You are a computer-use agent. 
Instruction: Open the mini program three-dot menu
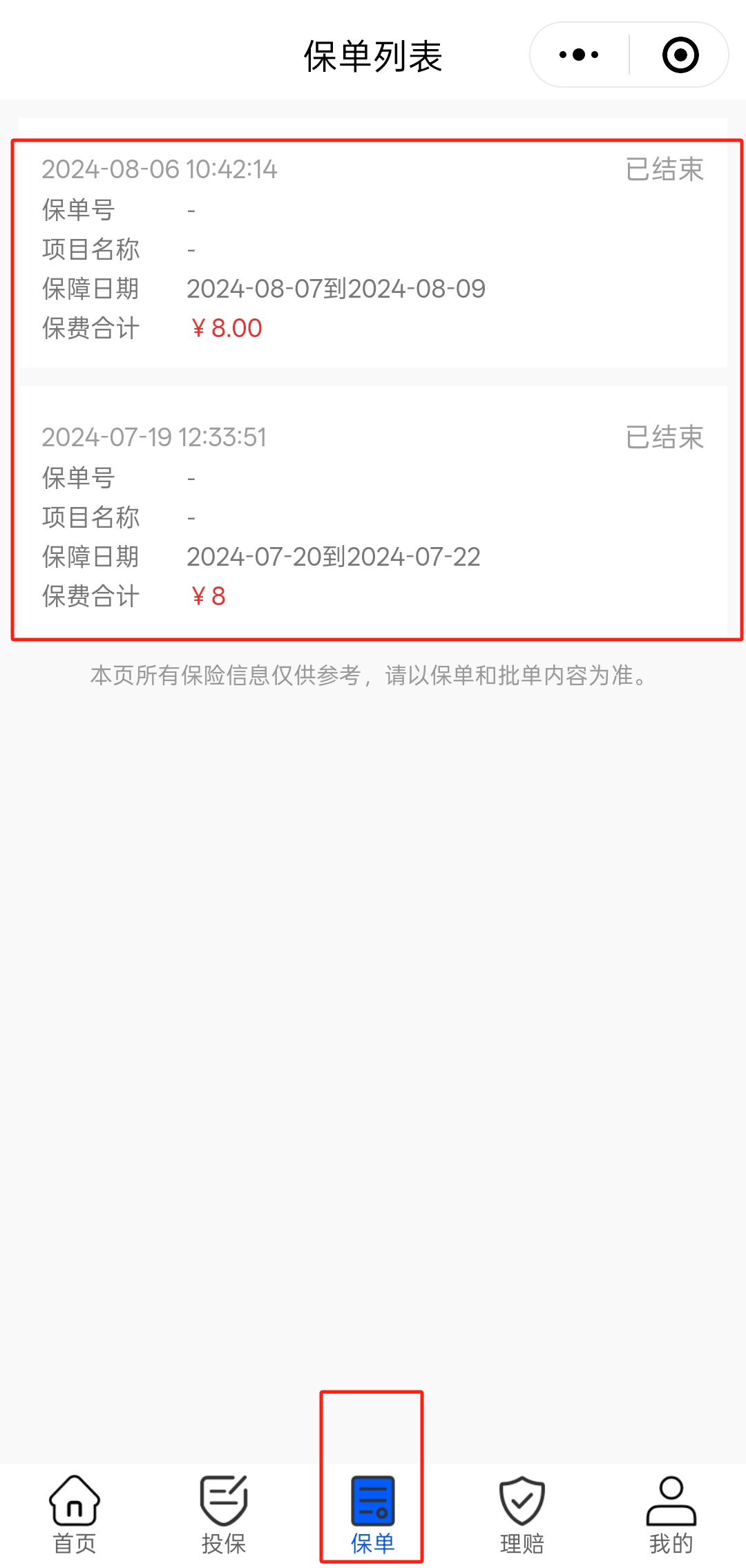coord(579,55)
